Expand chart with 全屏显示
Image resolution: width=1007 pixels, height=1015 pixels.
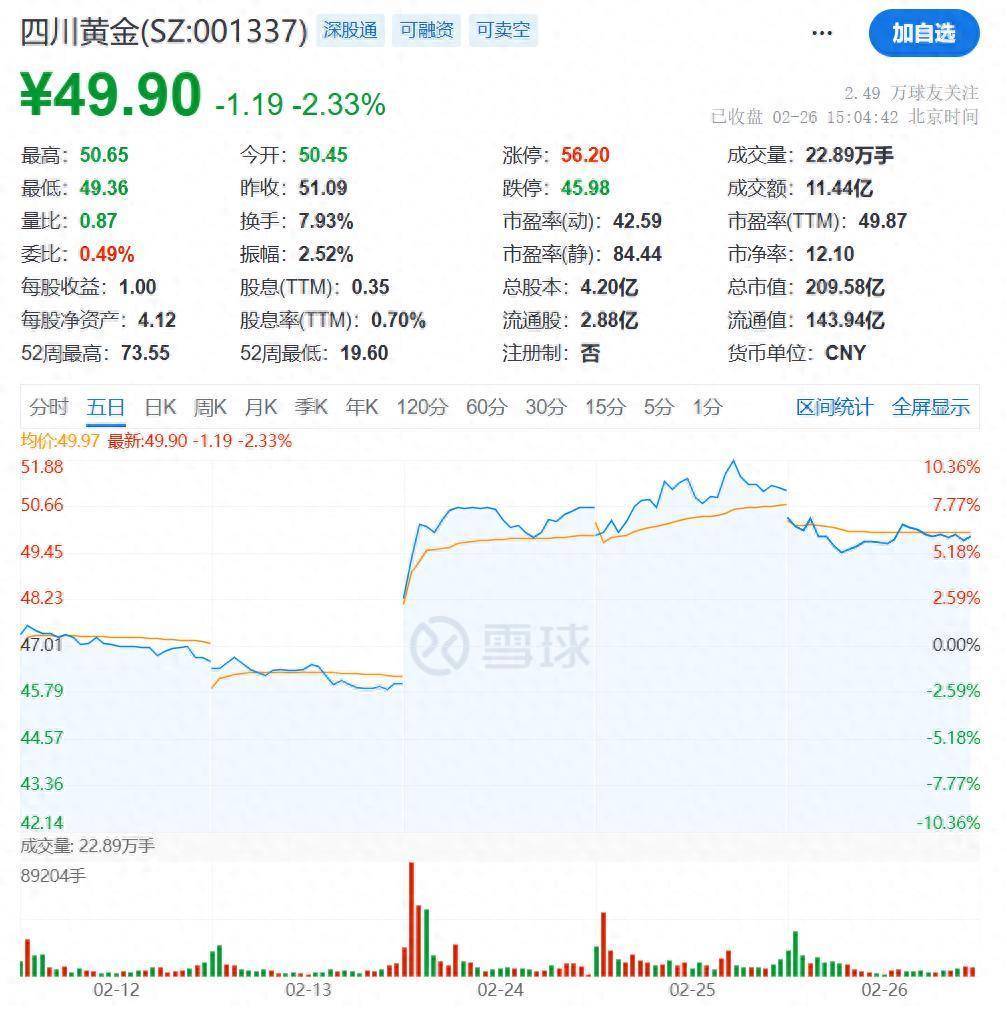pos(931,407)
